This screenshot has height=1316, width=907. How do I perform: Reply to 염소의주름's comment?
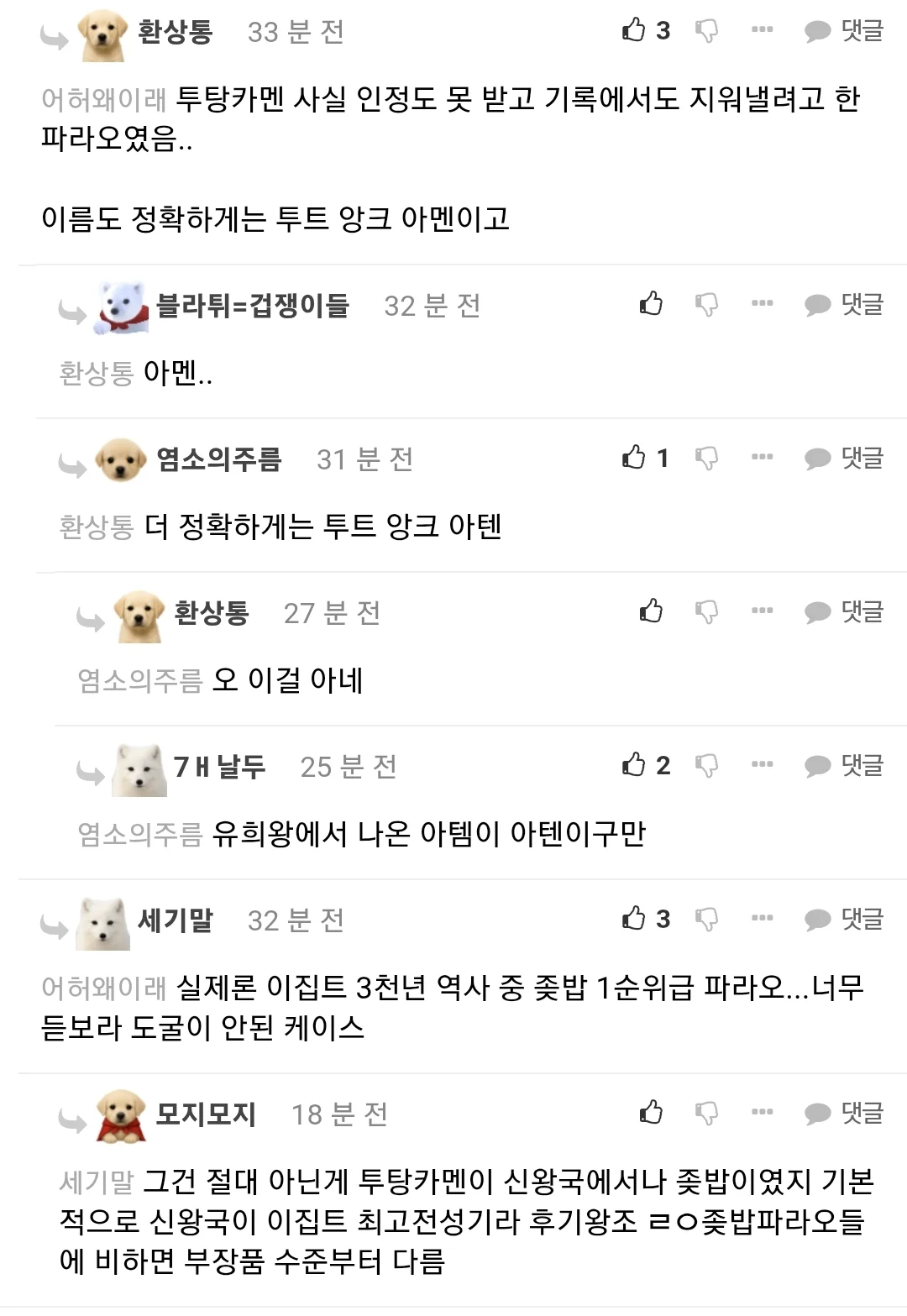844,458
